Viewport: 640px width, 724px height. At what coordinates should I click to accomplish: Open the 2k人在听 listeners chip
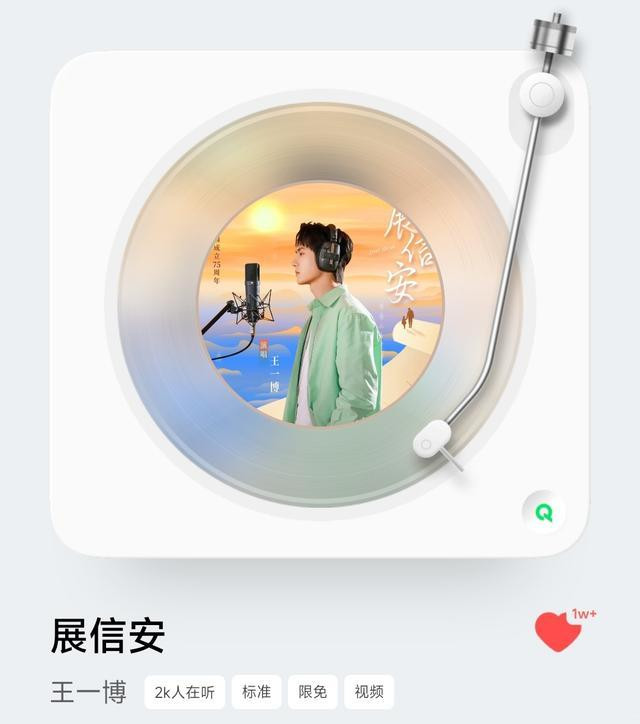tap(184, 692)
